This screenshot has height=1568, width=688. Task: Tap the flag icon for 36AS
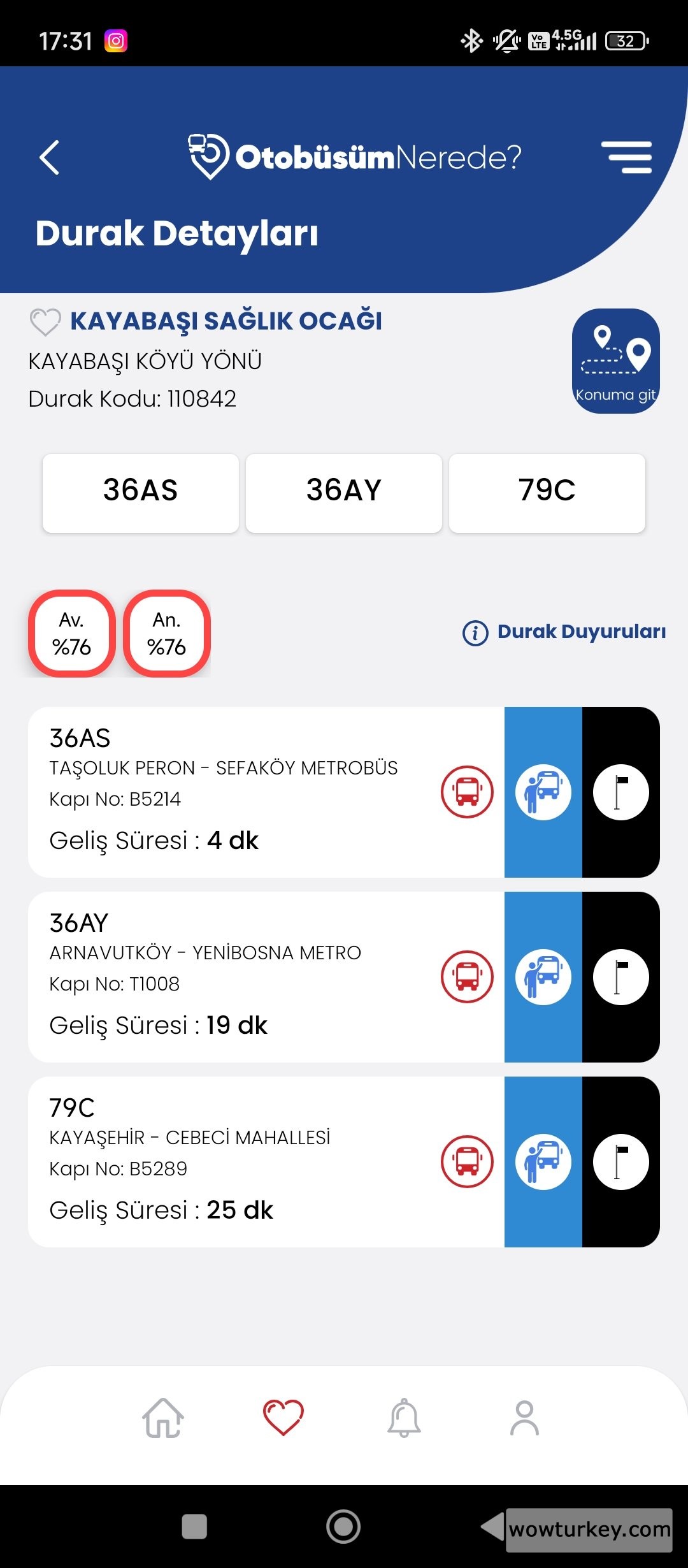click(620, 792)
